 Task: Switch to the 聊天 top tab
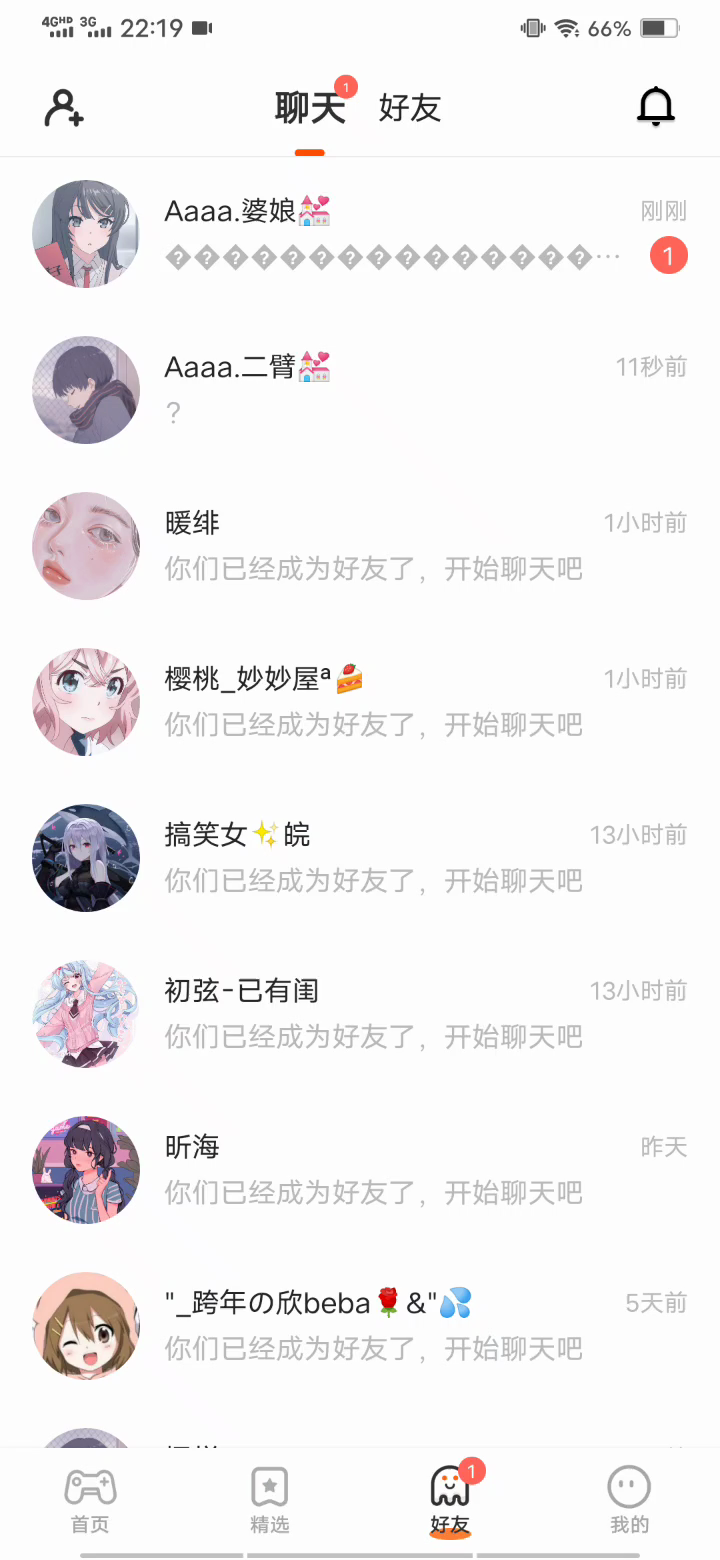tap(310, 108)
